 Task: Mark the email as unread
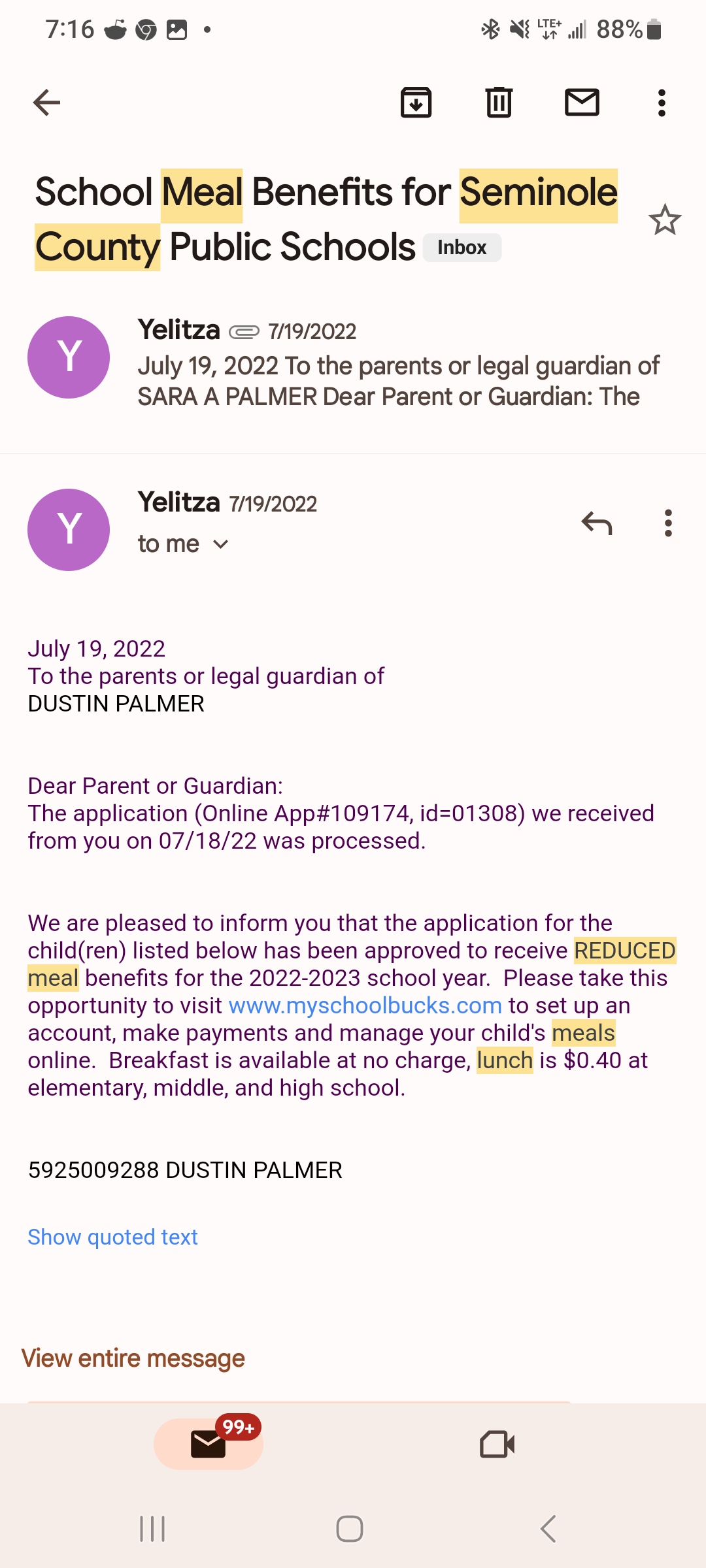pos(582,103)
